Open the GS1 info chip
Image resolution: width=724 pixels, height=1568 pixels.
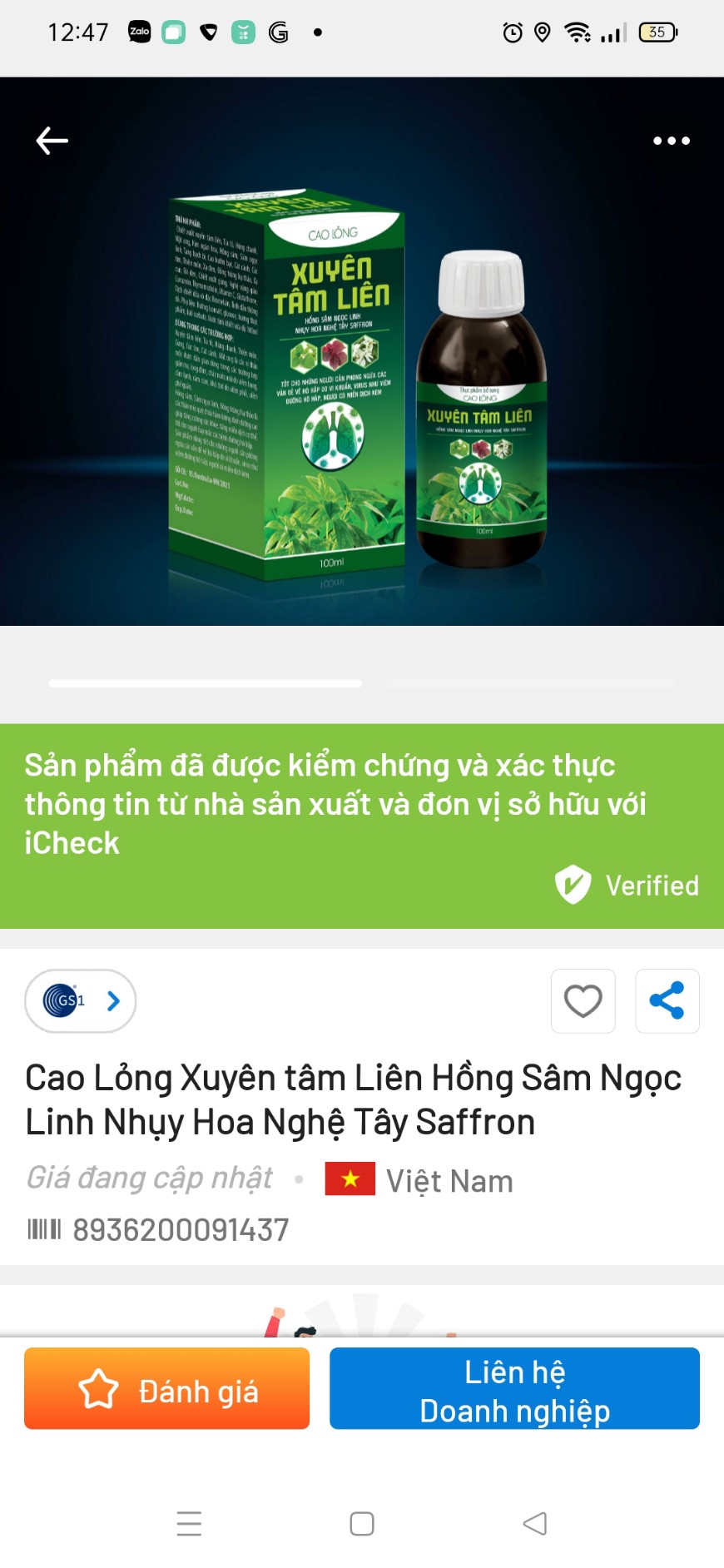coord(80,1000)
